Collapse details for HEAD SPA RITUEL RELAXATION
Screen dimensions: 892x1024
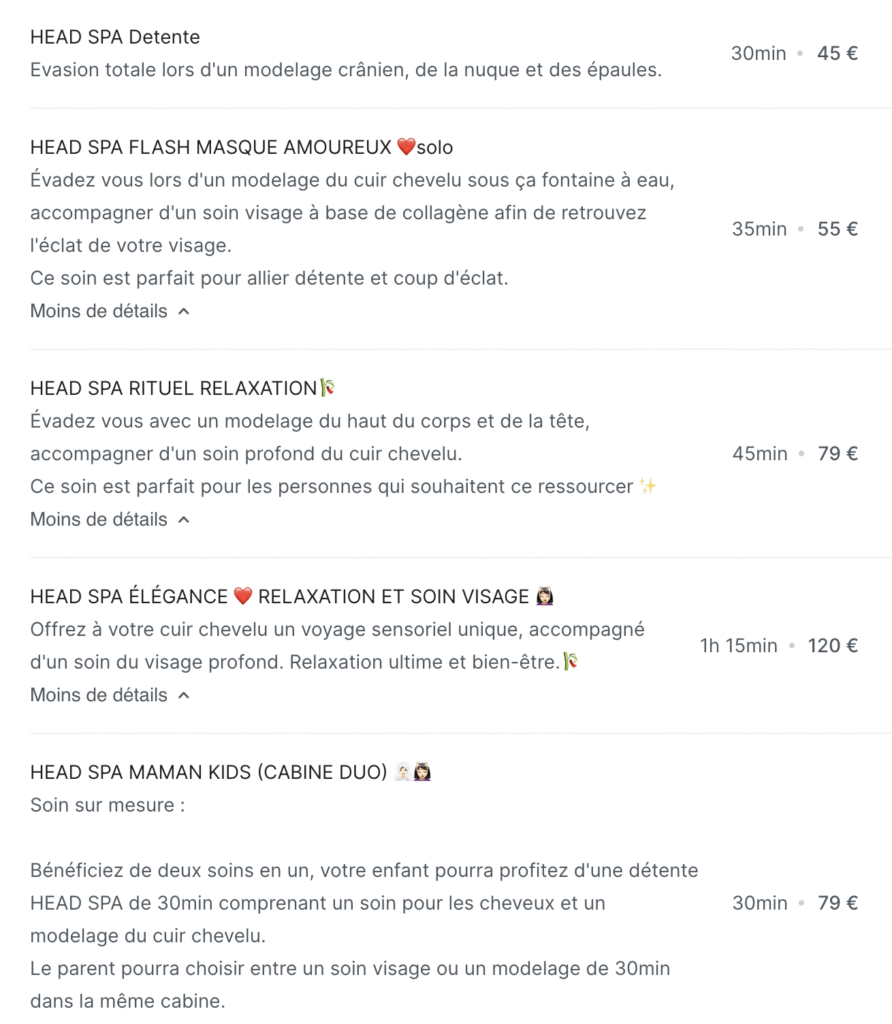click(109, 519)
